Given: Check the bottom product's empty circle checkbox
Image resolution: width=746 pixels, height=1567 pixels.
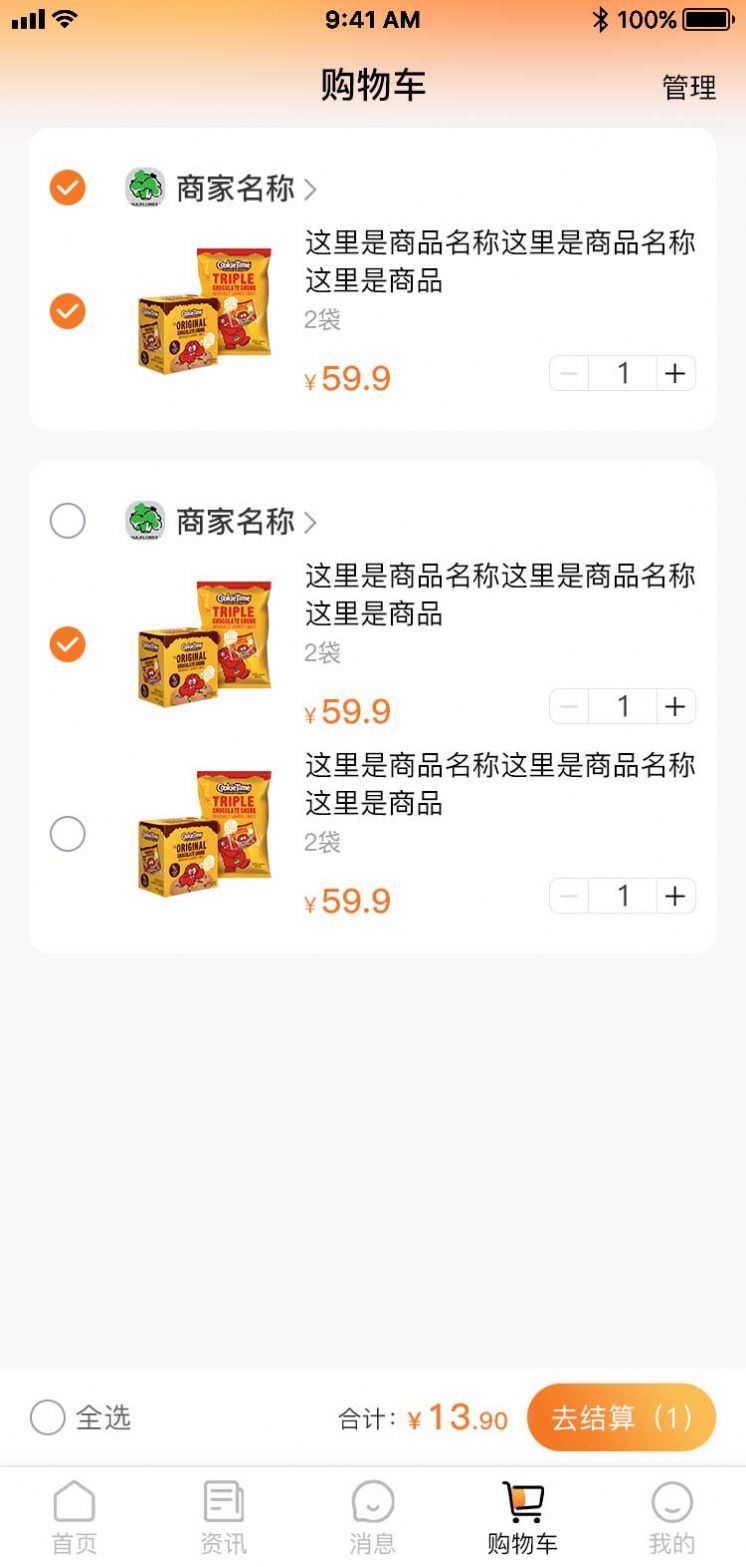Looking at the screenshot, I should [x=67, y=834].
